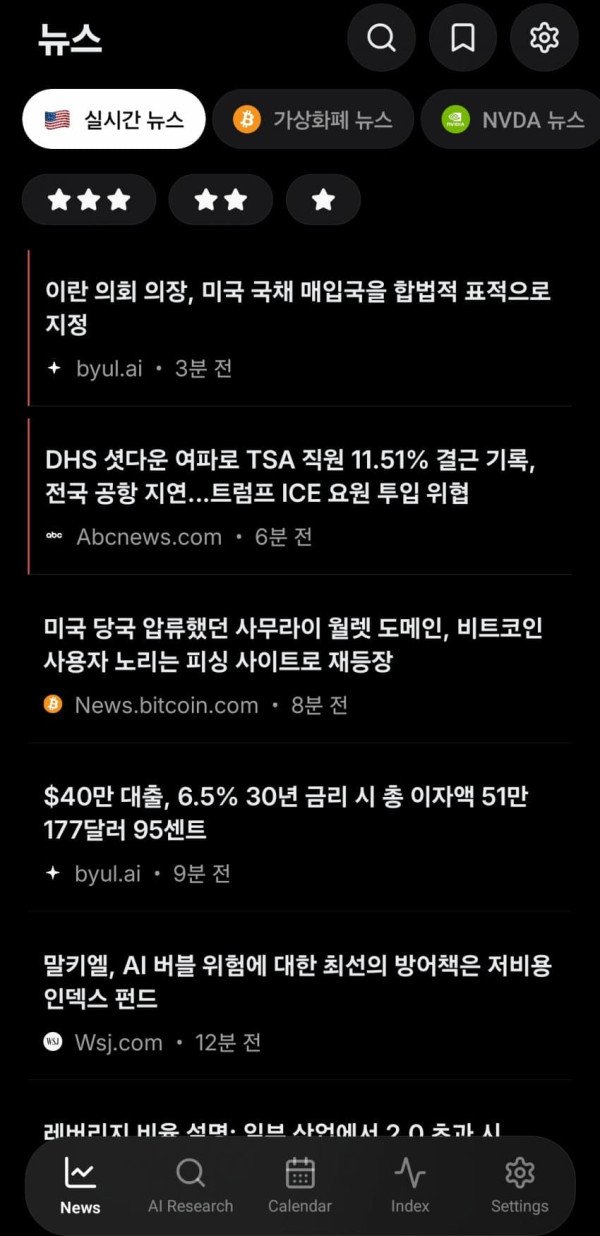Open the article about 이란 의회 의장
The width and height of the screenshot is (600, 1236).
click(x=298, y=308)
